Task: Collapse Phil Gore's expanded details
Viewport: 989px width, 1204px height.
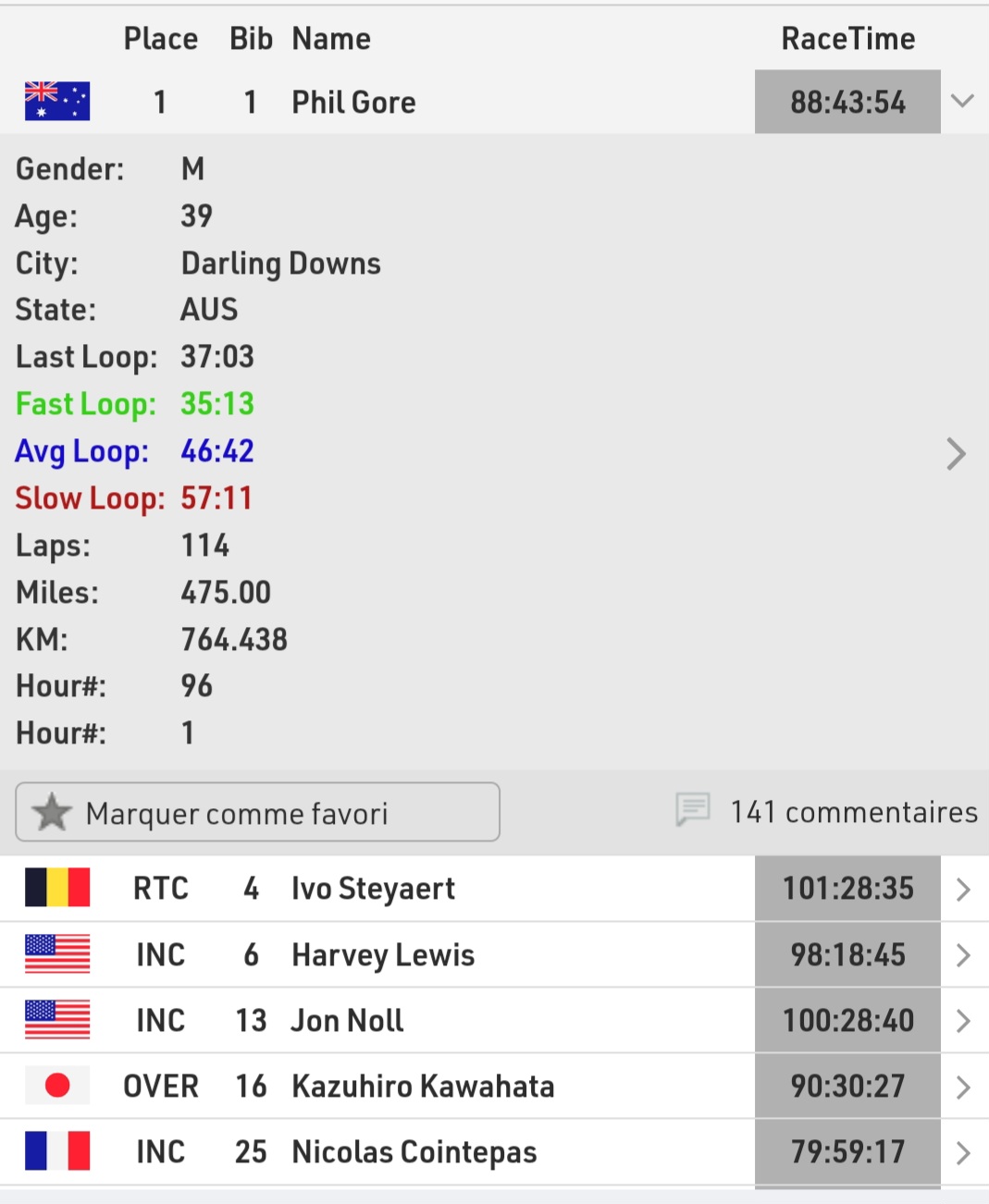Action: click(x=962, y=101)
